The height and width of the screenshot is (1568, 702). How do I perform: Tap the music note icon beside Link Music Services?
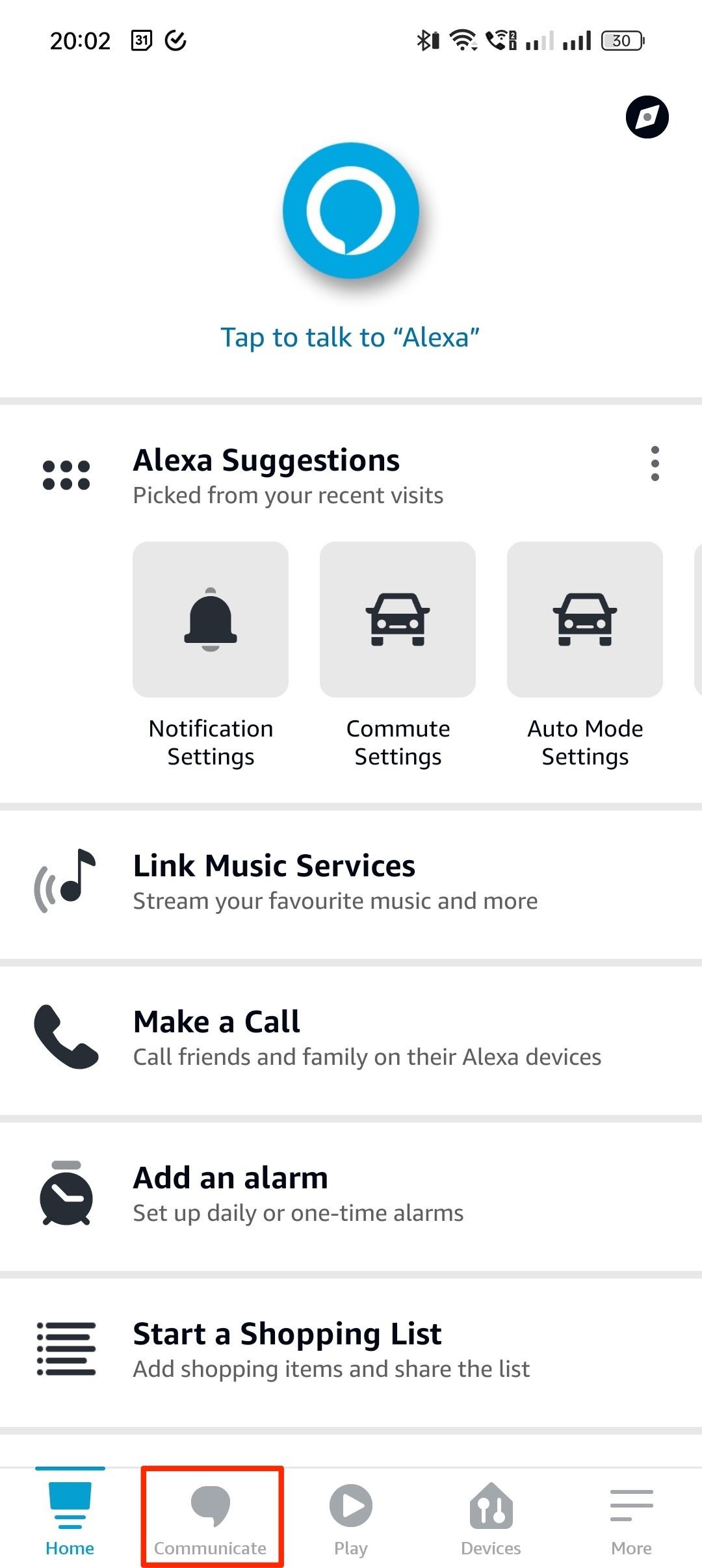tap(65, 883)
